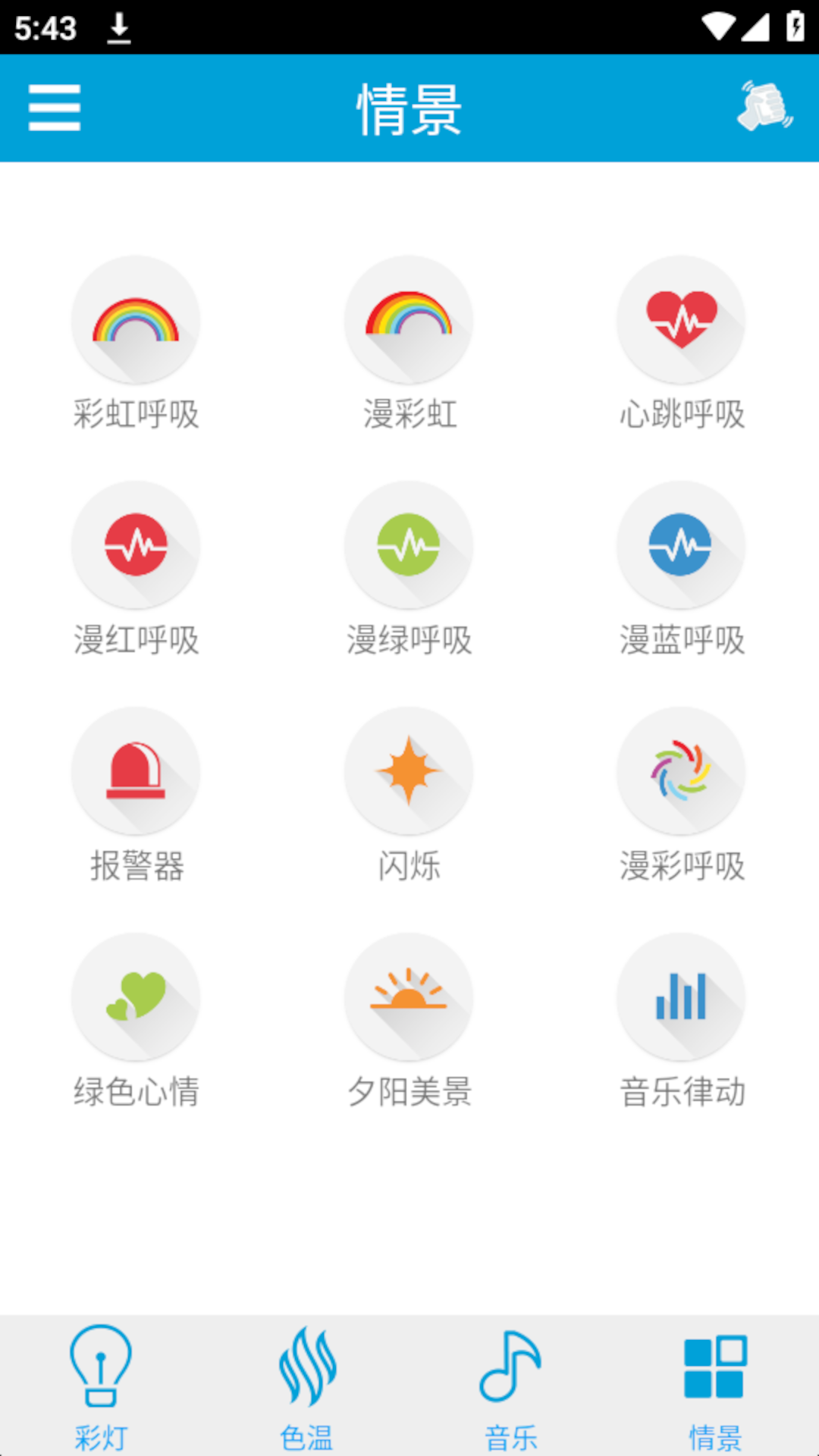Activate the 漫彩呼吸 multicolor breathing icon

[681, 770]
